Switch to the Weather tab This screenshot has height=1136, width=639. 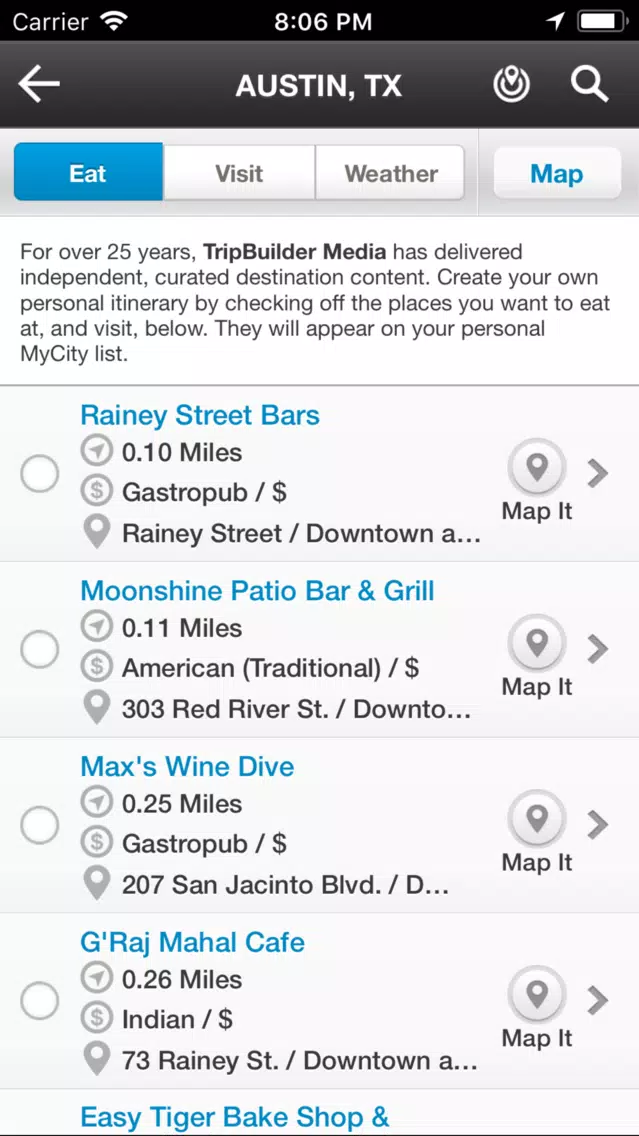pos(390,173)
